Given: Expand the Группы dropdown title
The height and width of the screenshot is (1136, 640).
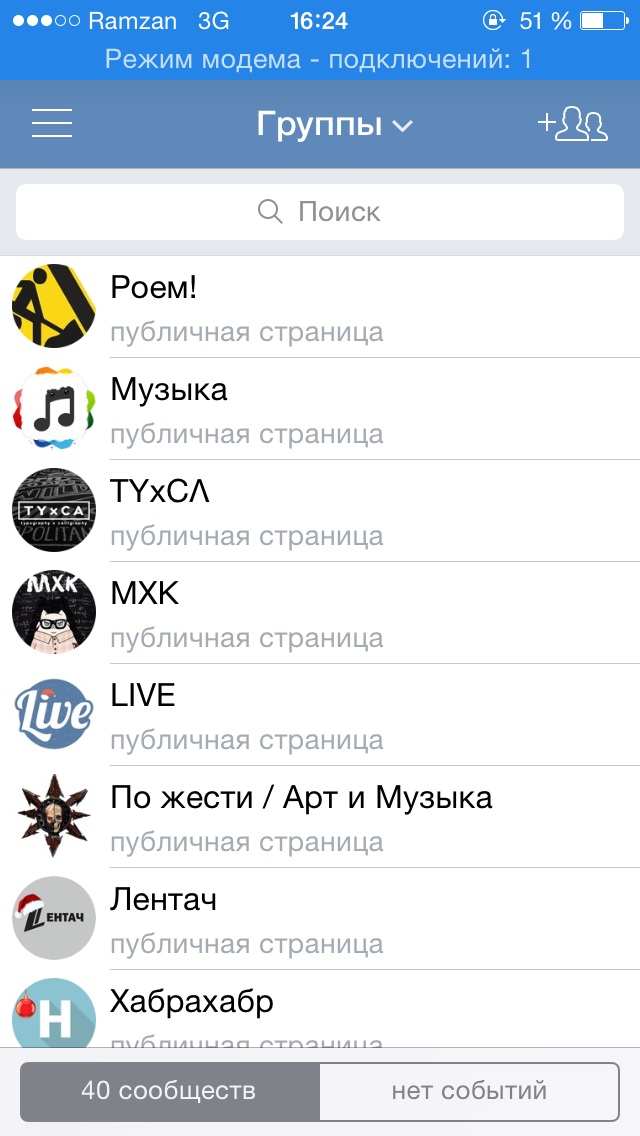Looking at the screenshot, I should [334, 124].
